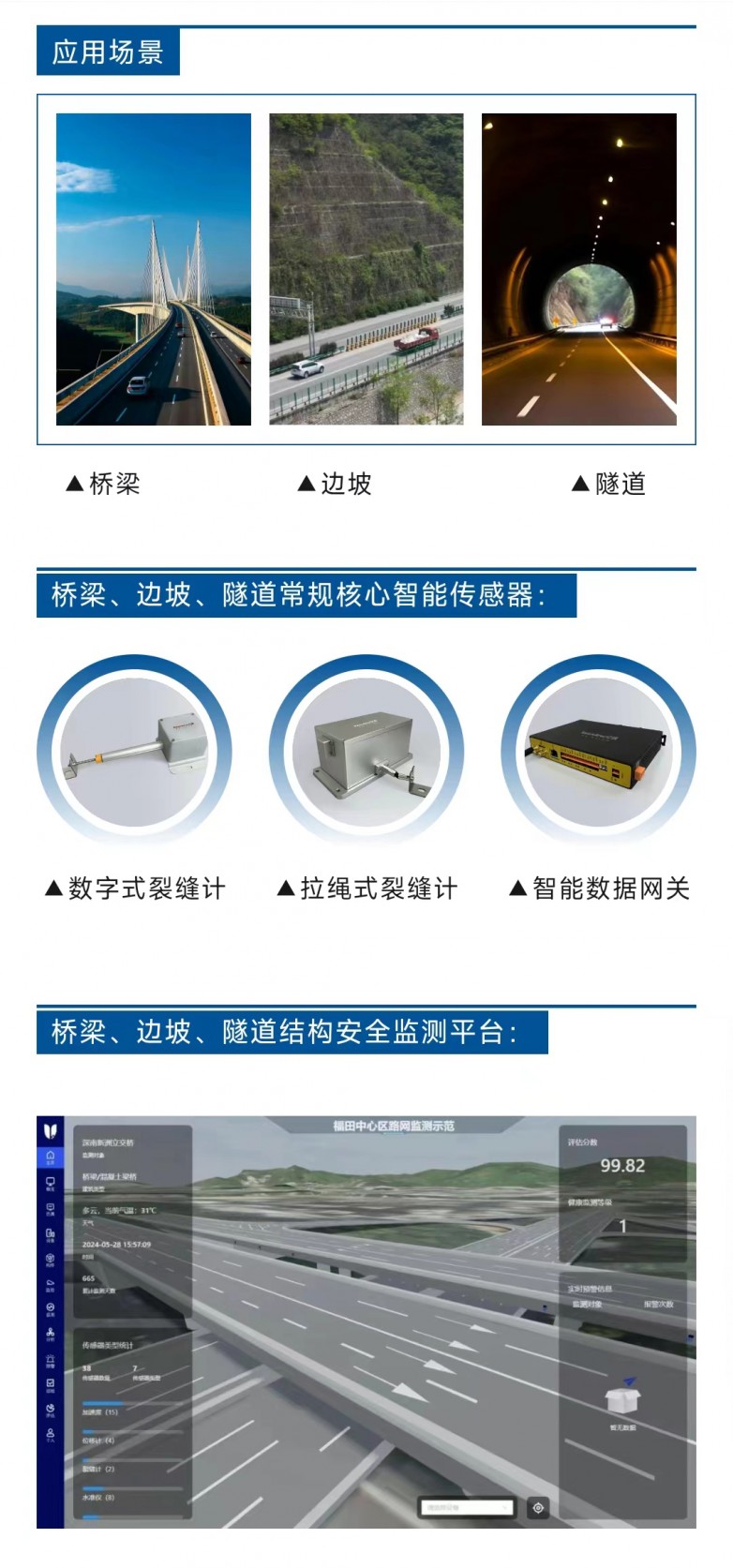Open the alerts bell icon in the sidebar
Image resolution: width=733 pixels, height=1568 pixels.
pyautogui.click(x=51, y=1357)
